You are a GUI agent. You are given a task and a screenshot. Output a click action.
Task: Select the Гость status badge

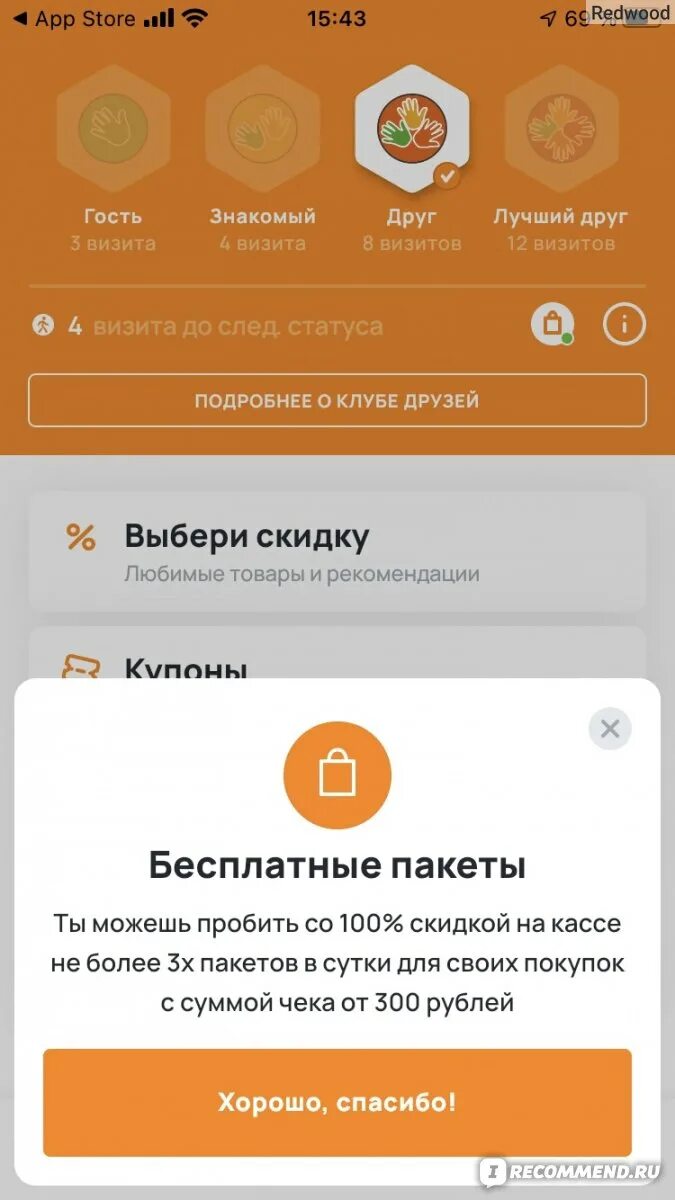click(113, 130)
